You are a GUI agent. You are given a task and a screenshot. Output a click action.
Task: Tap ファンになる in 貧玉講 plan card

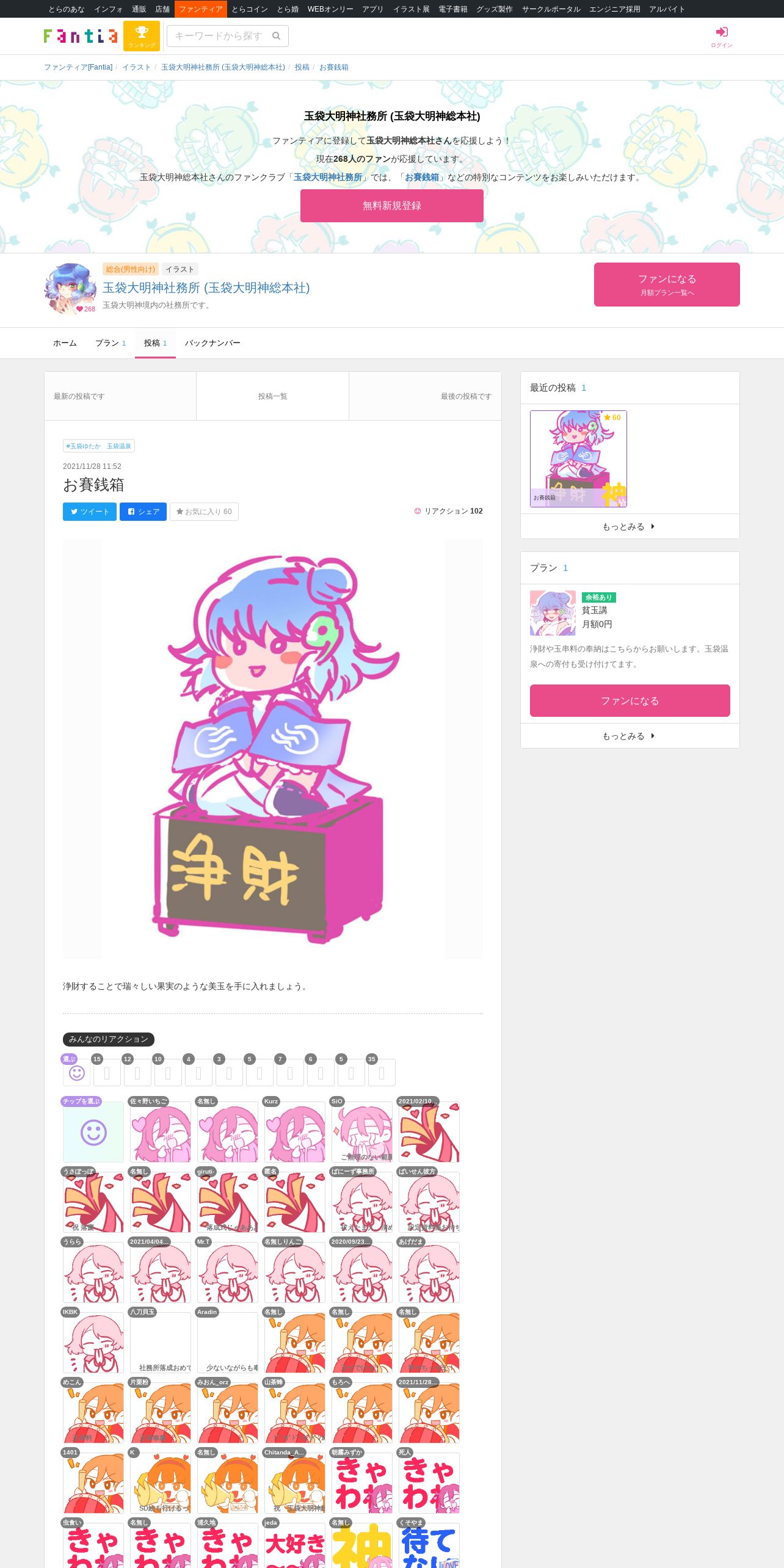pos(630,700)
